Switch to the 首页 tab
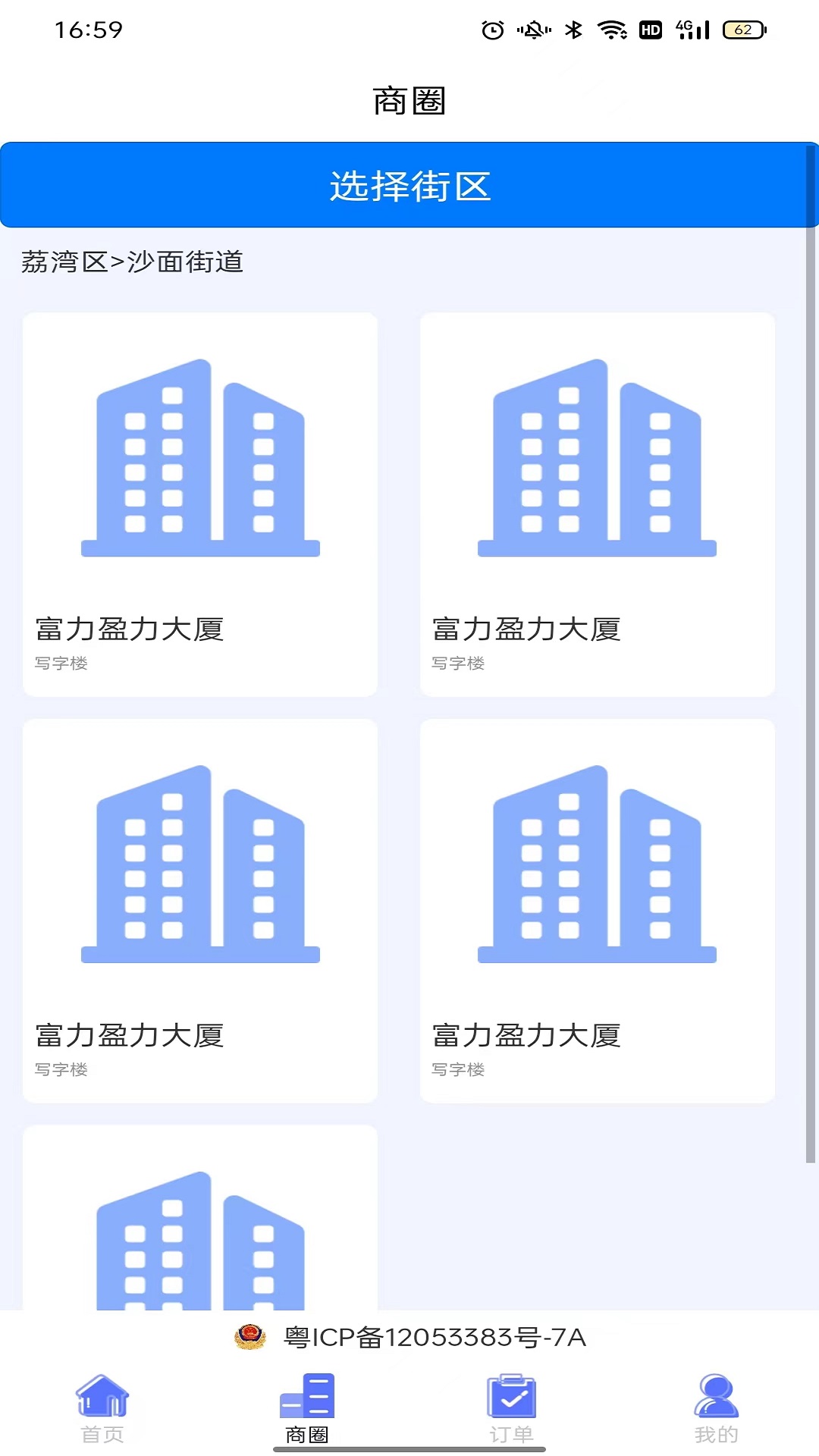This screenshot has width=819, height=1456. click(x=102, y=1407)
